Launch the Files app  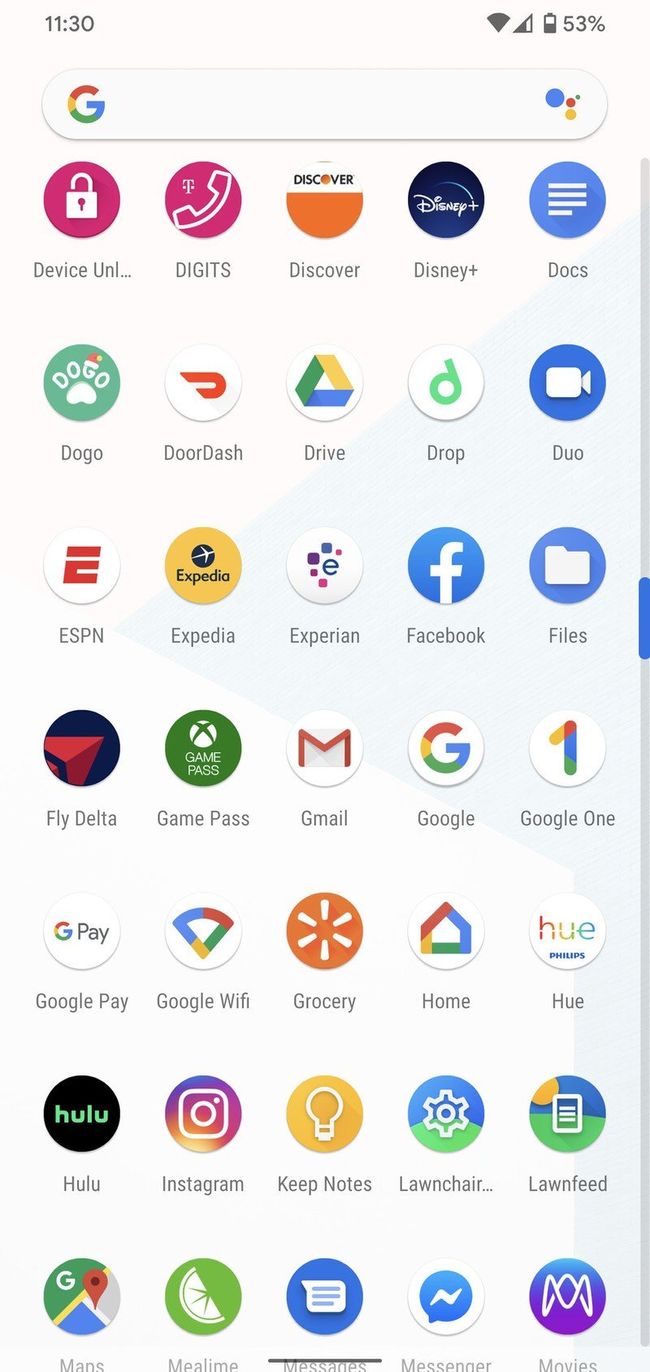pos(567,566)
